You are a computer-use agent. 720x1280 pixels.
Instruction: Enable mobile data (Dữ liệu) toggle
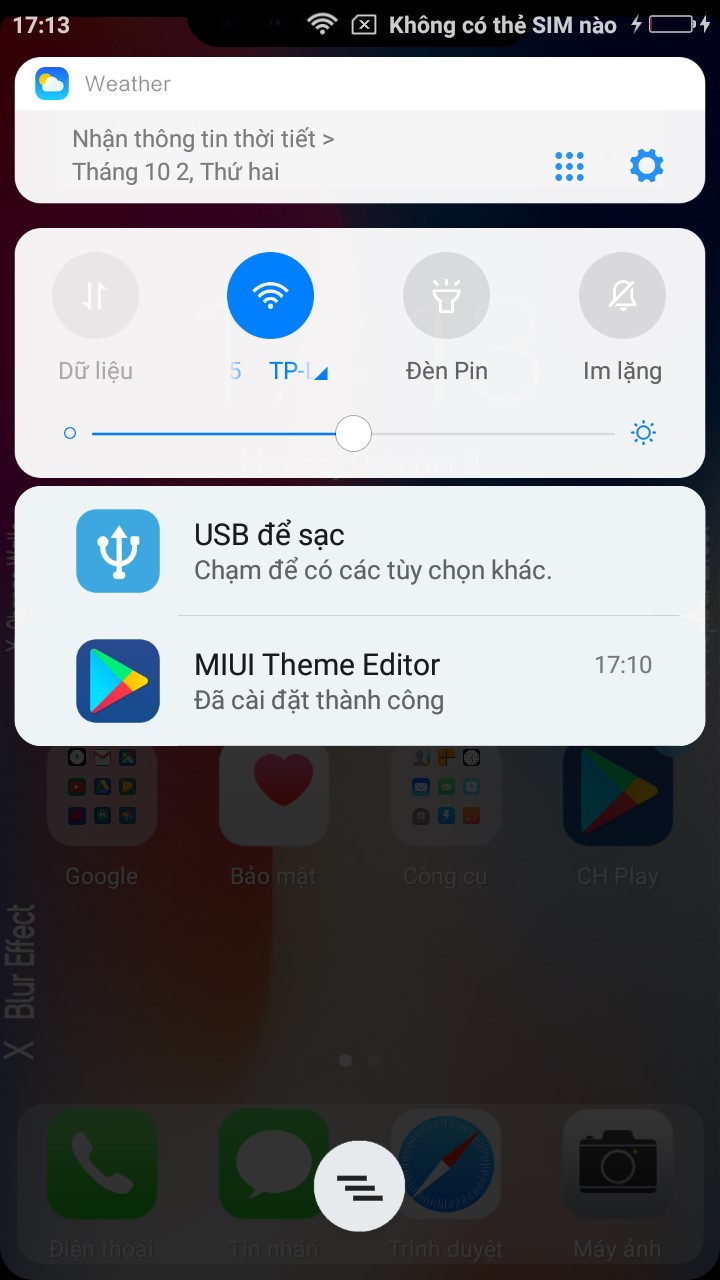pyautogui.click(x=95, y=296)
